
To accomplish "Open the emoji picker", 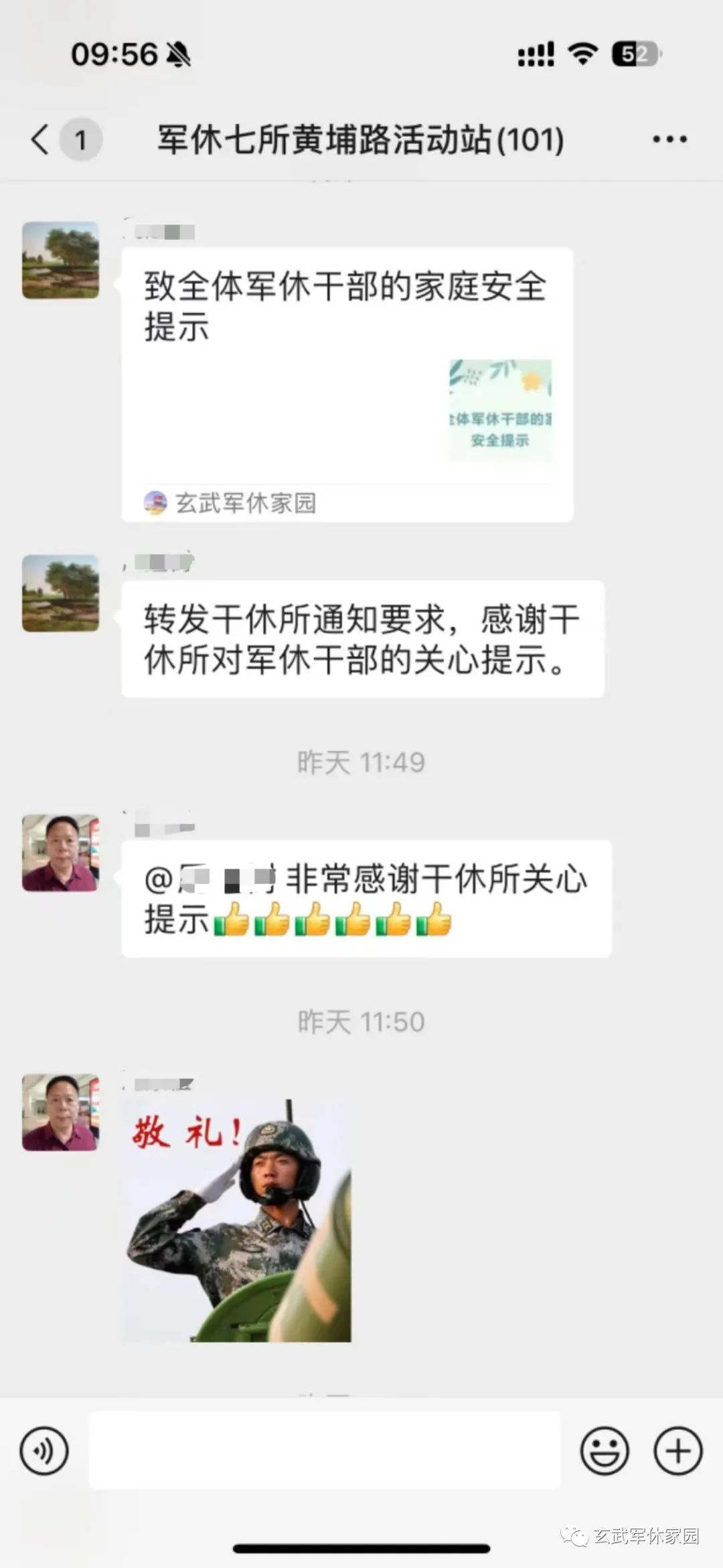I will click(605, 1451).
